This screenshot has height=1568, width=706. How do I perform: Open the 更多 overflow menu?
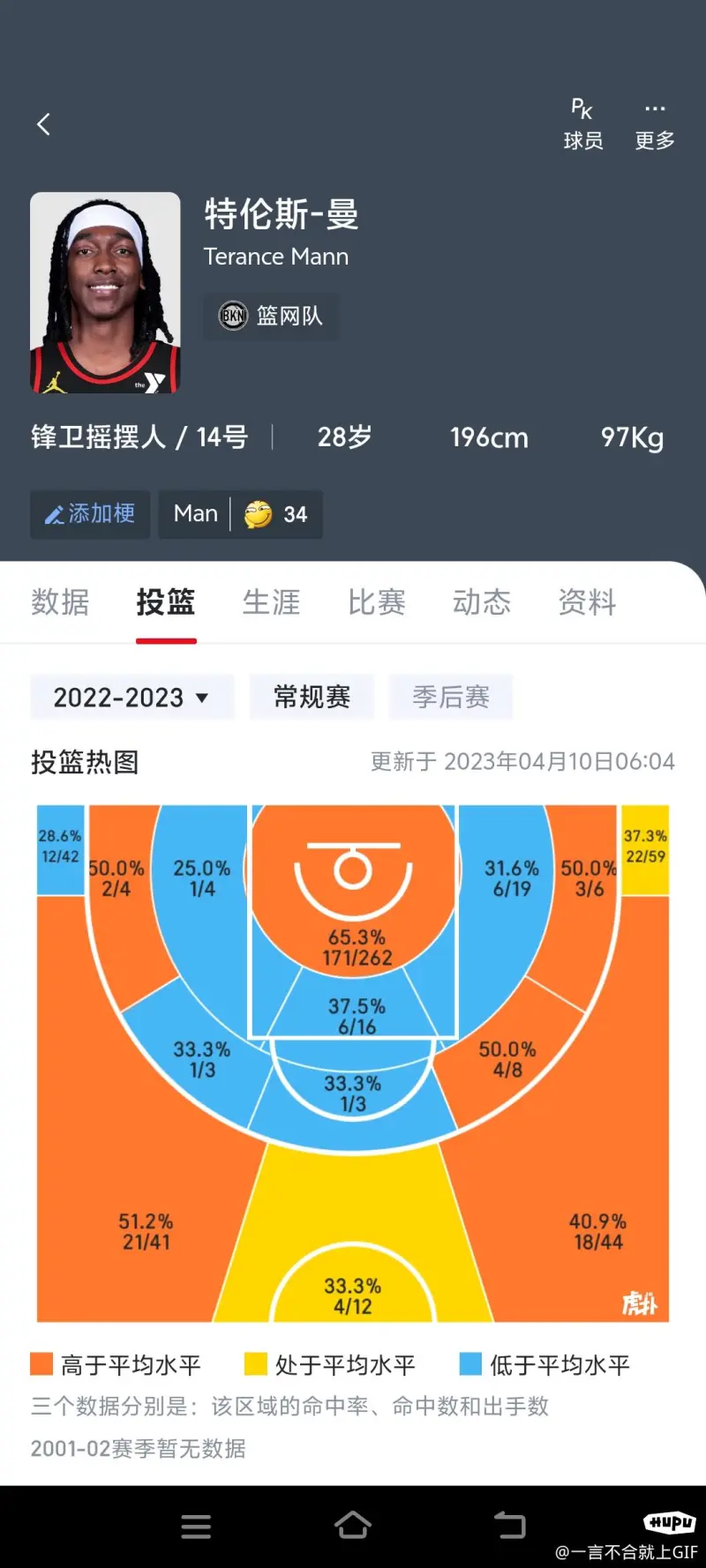(655, 124)
